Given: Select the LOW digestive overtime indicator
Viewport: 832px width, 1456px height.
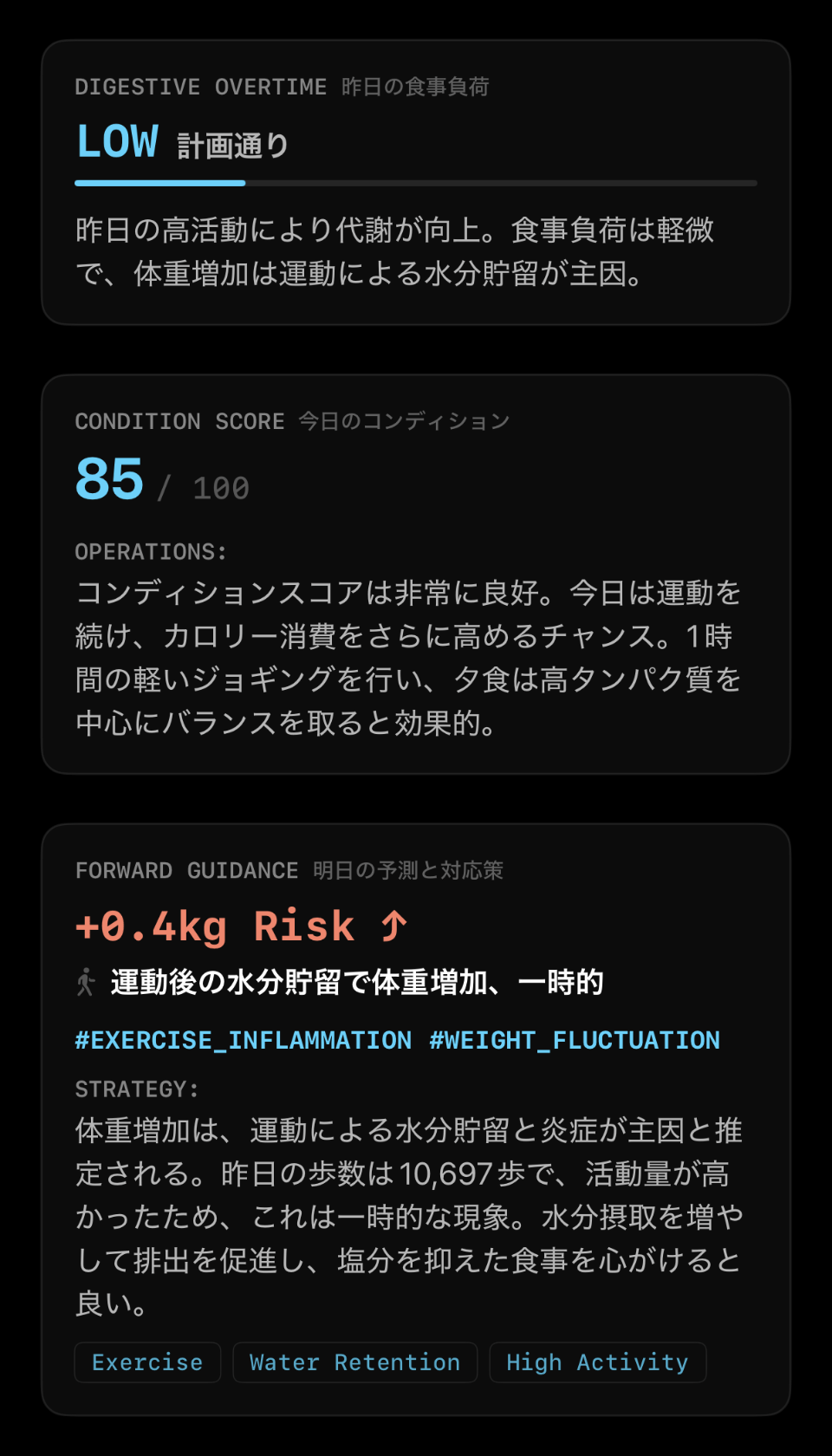Looking at the screenshot, I should tap(117, 141).
